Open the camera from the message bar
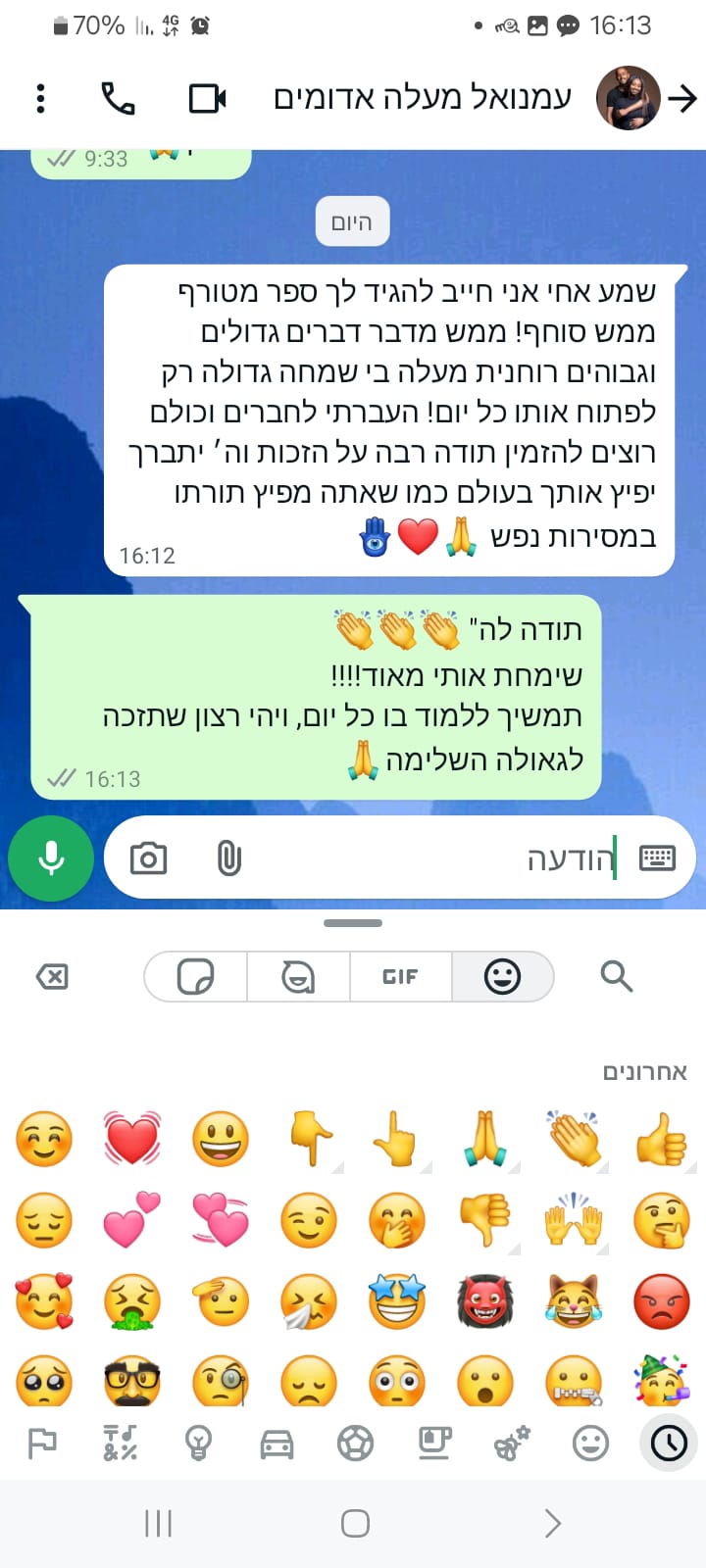706x1568 pixels. 148,858
